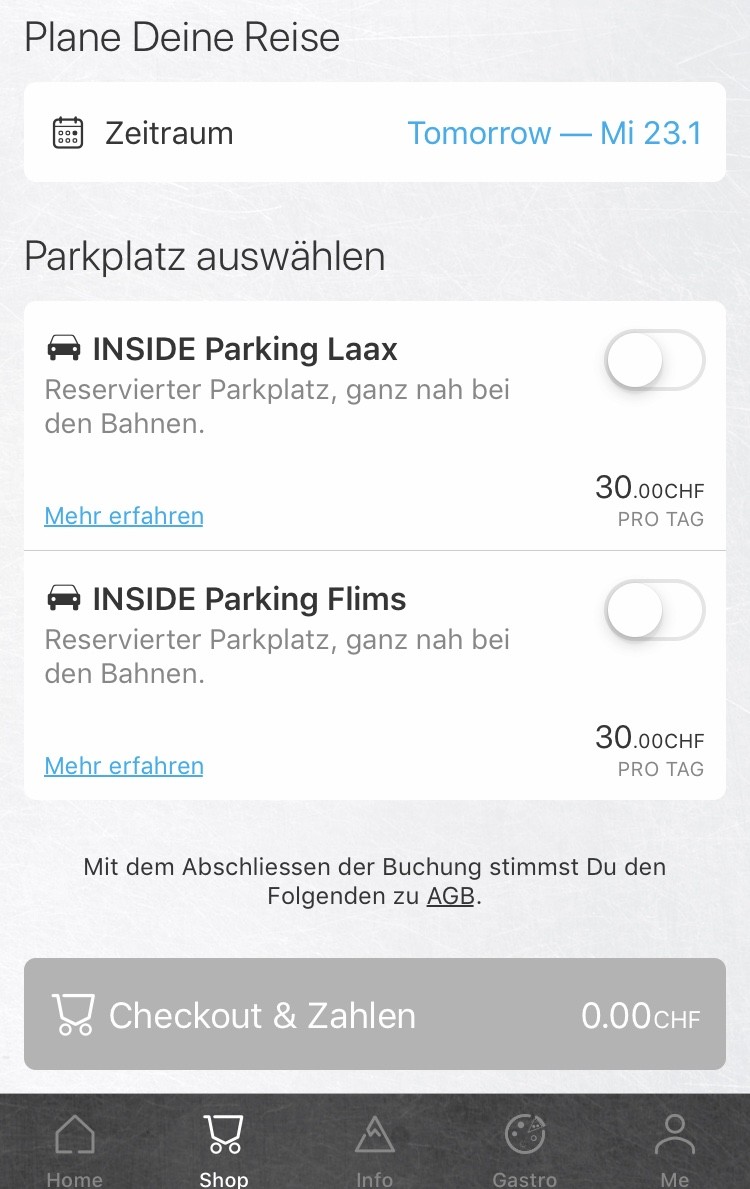Image resolution: width=750 pixels, height=1189 pixels.
Task: Open the Zeitraum date range picker
Action: coord(374,133)
